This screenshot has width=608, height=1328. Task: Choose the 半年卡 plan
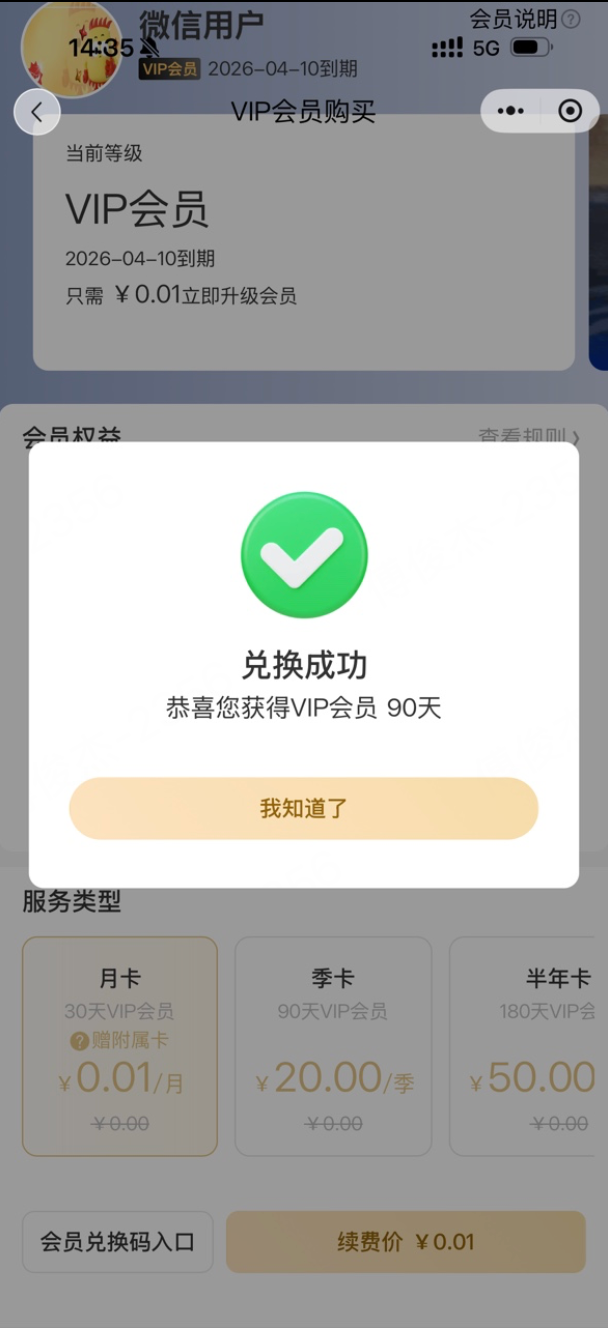530,1045
